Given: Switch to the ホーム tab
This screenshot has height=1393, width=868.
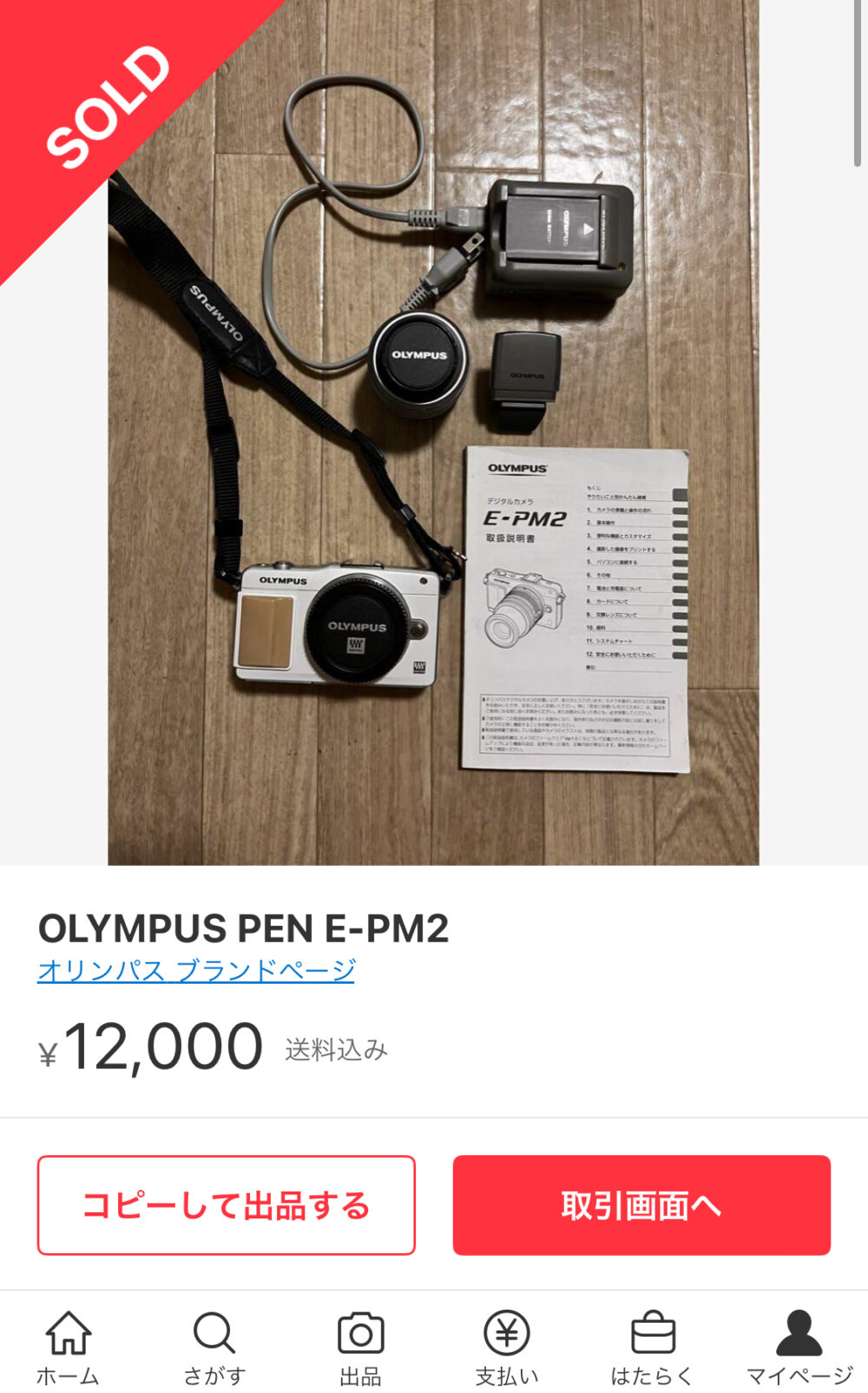Looking at the screenshot, I should pyautogui.click(x=68, y=1346).
